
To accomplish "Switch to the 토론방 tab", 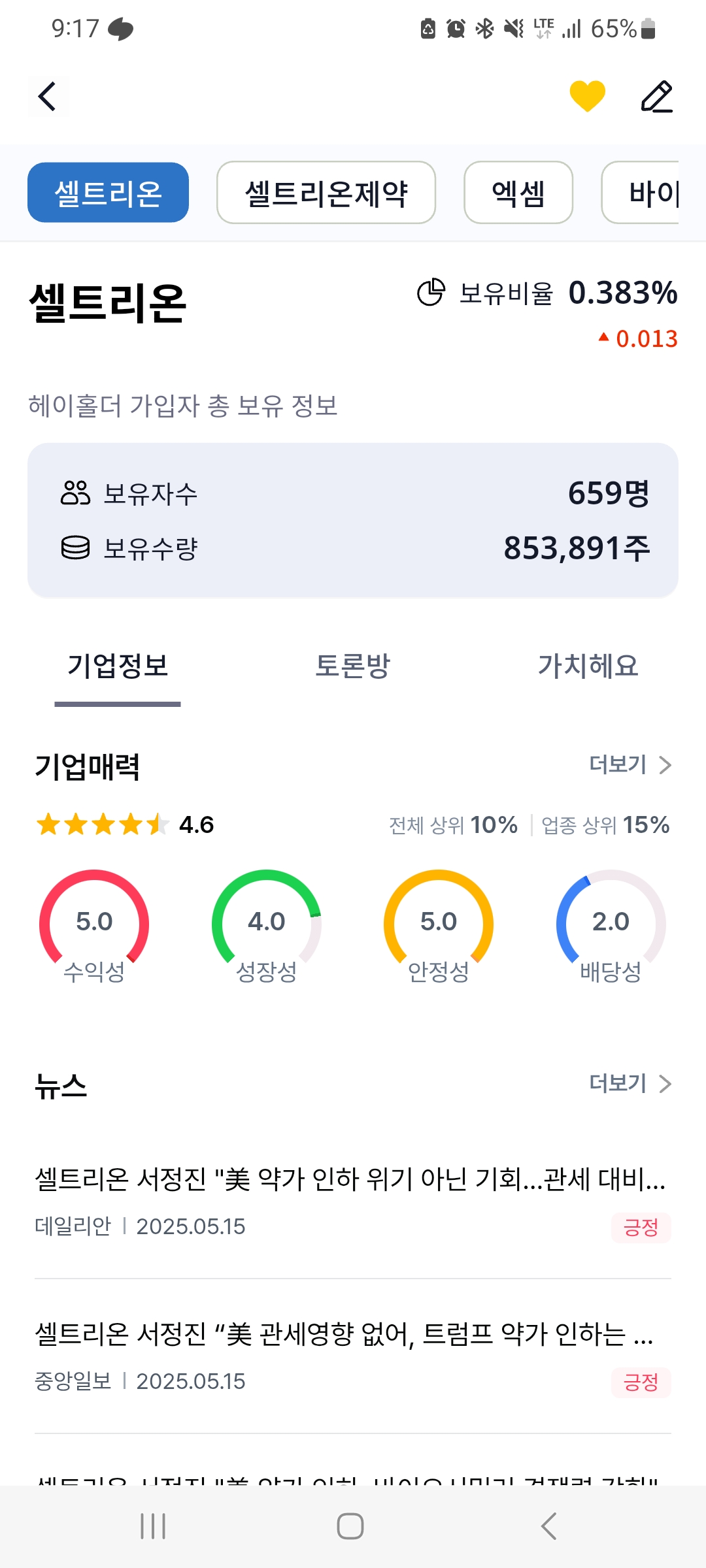I will 353,666.
